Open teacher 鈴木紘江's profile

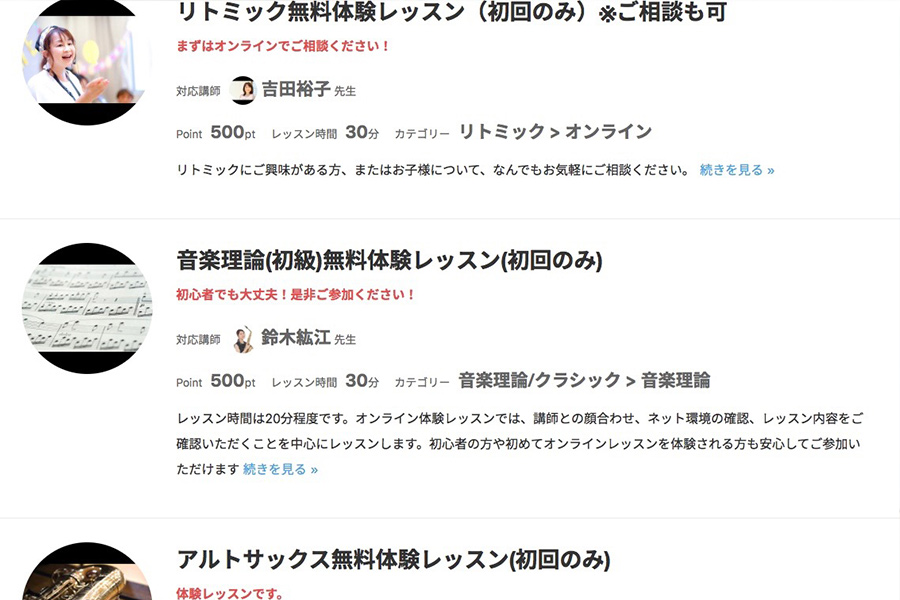click(x=295, y=338)
